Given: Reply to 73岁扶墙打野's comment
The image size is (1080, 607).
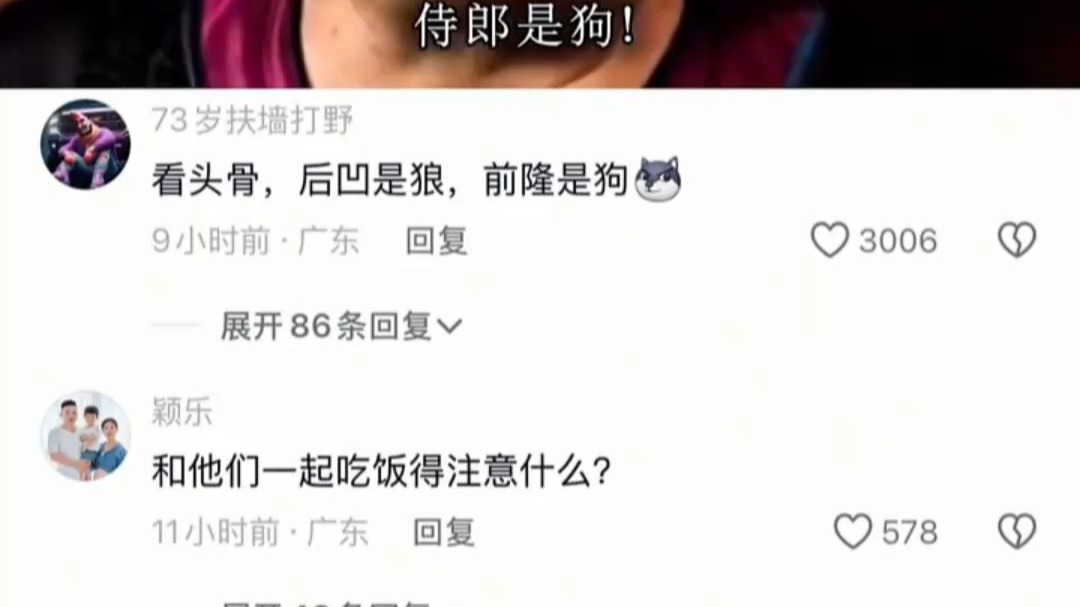Looking at the screenshot, I should (436, 241).
